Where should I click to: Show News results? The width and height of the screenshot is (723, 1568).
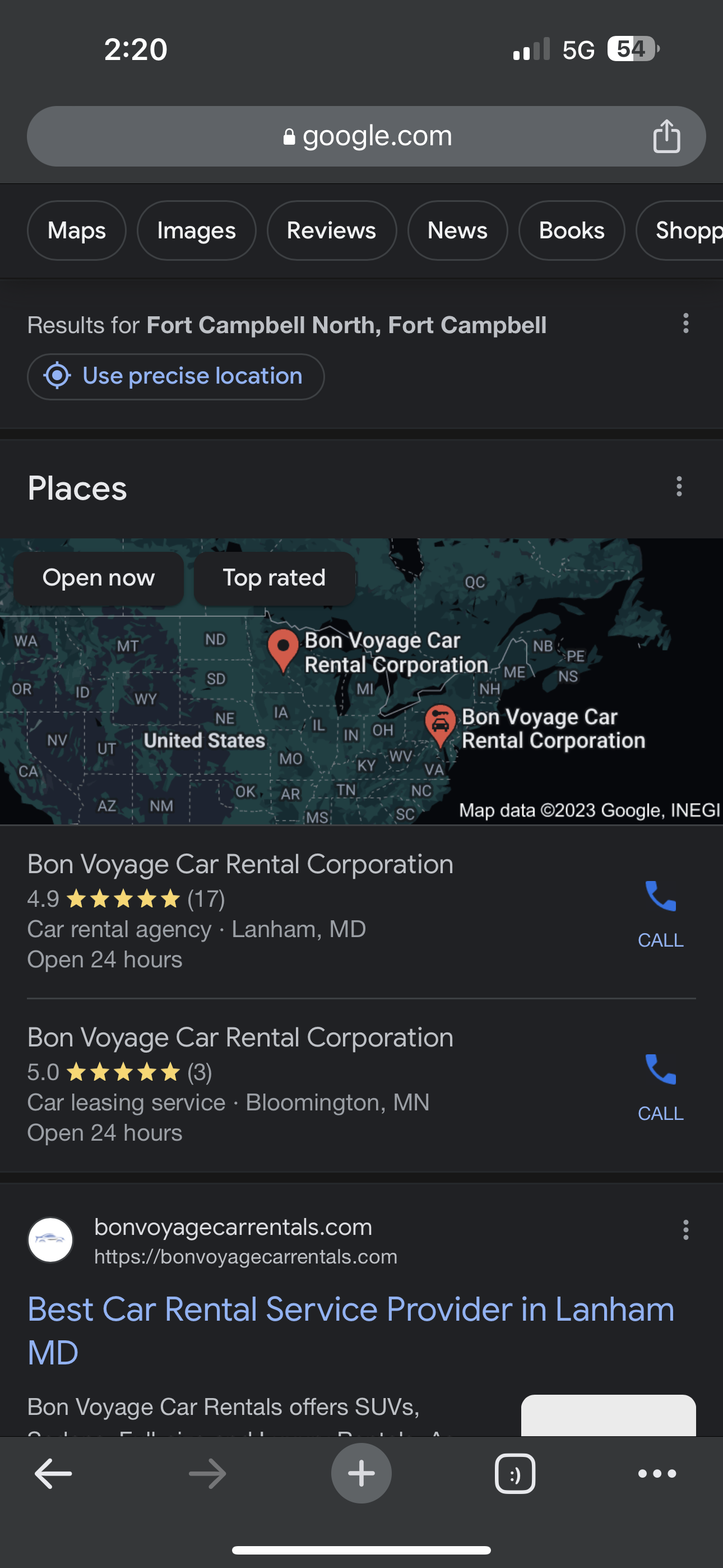click(457, 230)
